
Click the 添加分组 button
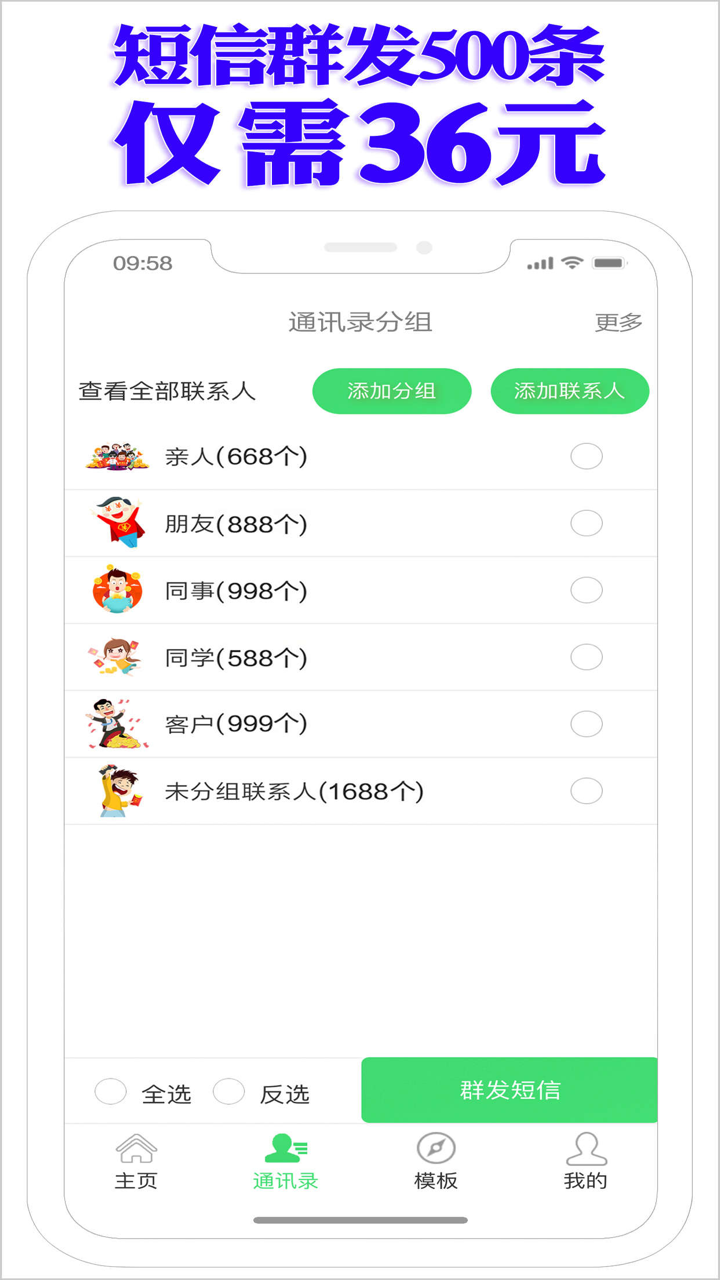(x=391, y=391)
